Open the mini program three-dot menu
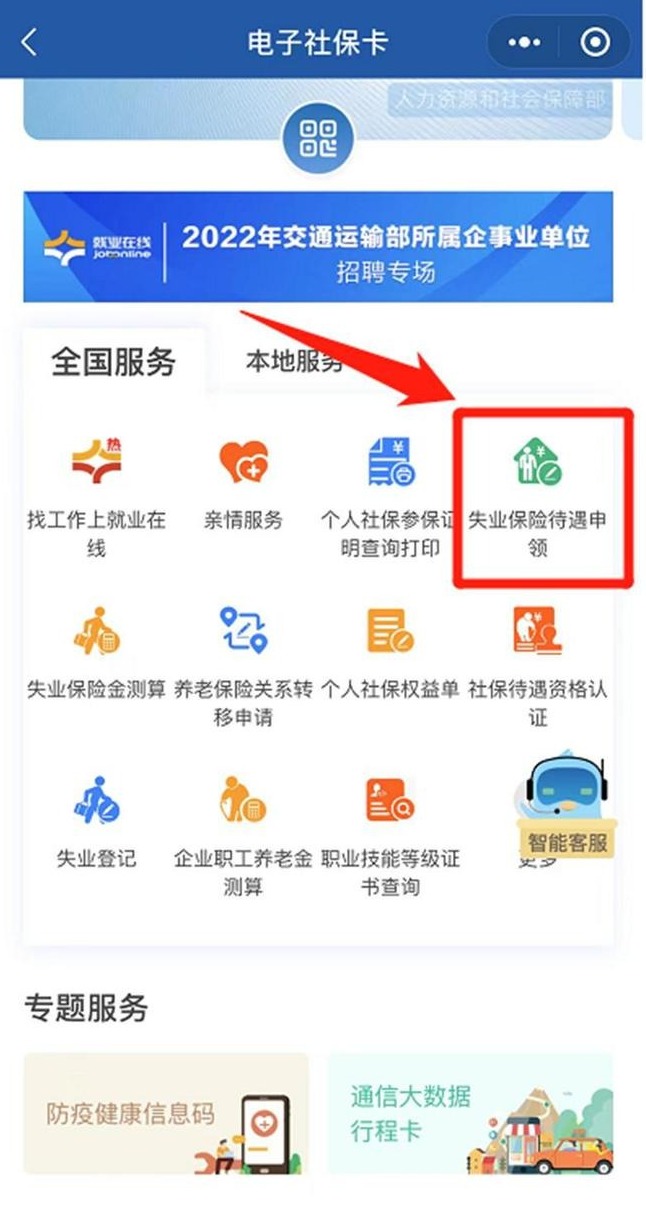This screenshot has height=1229, width=646. (x=524, y=42)
